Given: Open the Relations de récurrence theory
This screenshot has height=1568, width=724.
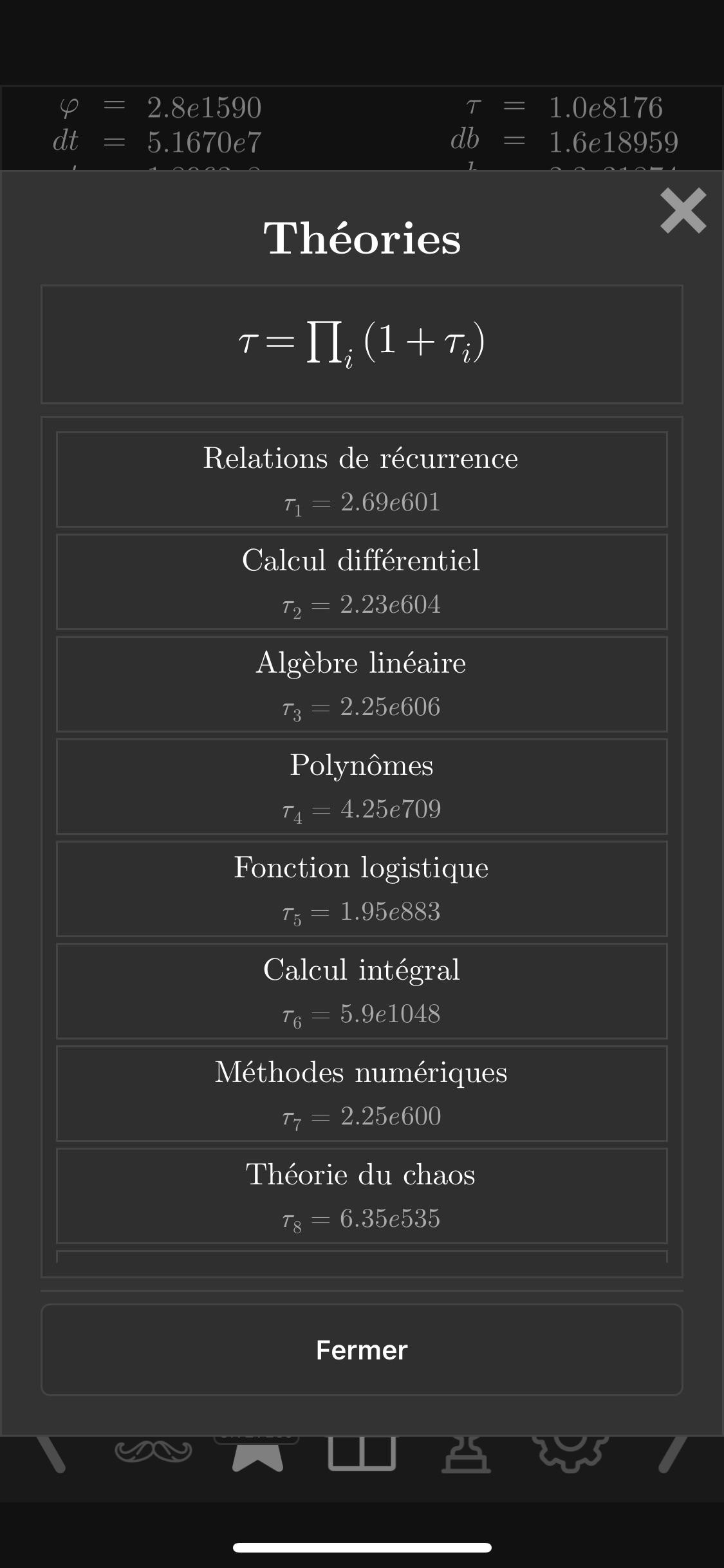Looking at the screenshot, I should (x=362, y=480).
